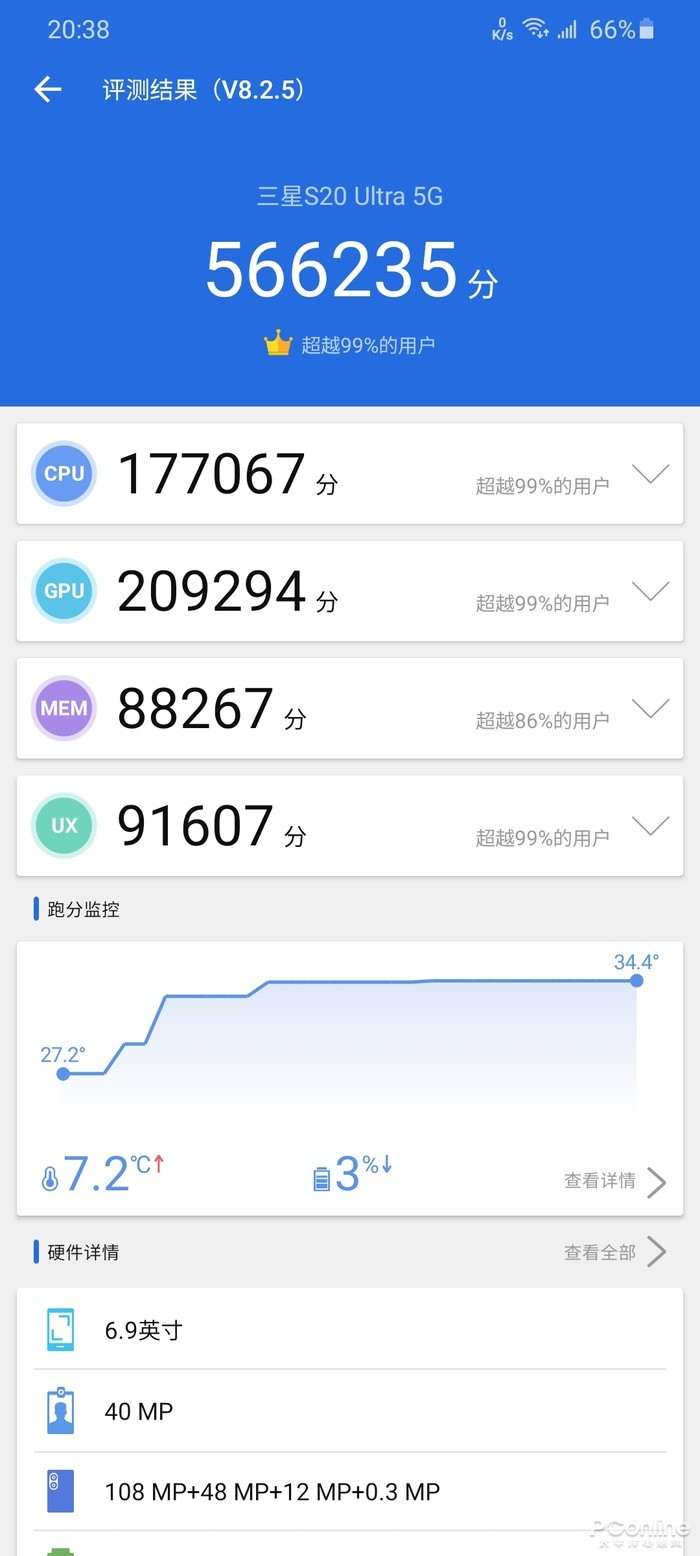700x1556 pixels.
Task: Expand the GPU score breakdown
Action: pos(650,591)
